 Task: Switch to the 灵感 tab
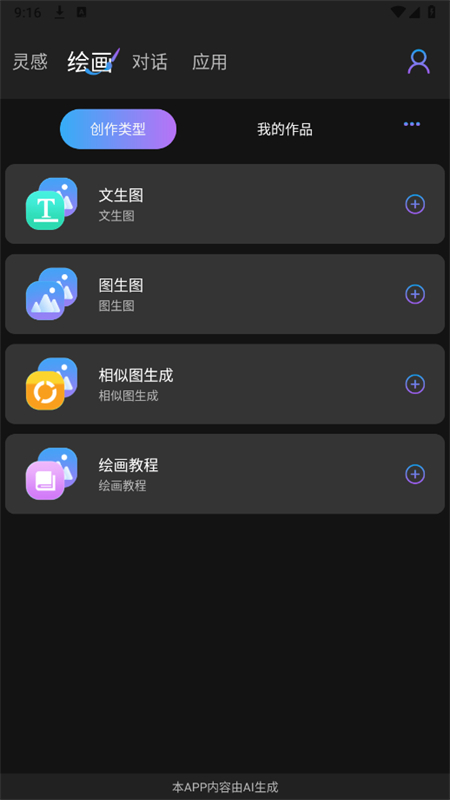coord(30,62)
